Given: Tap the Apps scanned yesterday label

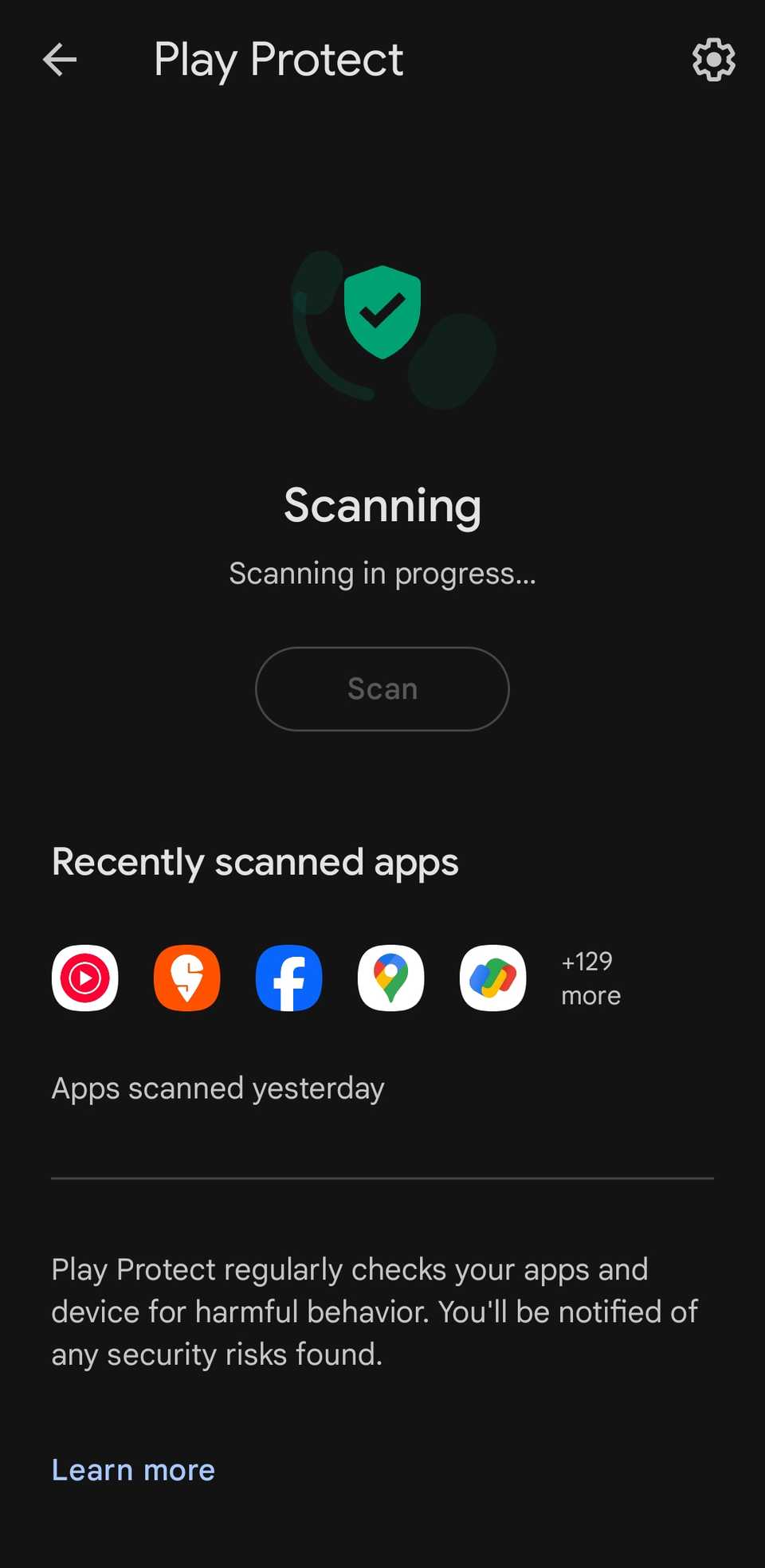Looking at the screenshot, I should pyautogui.click(x=218, y=1088).
